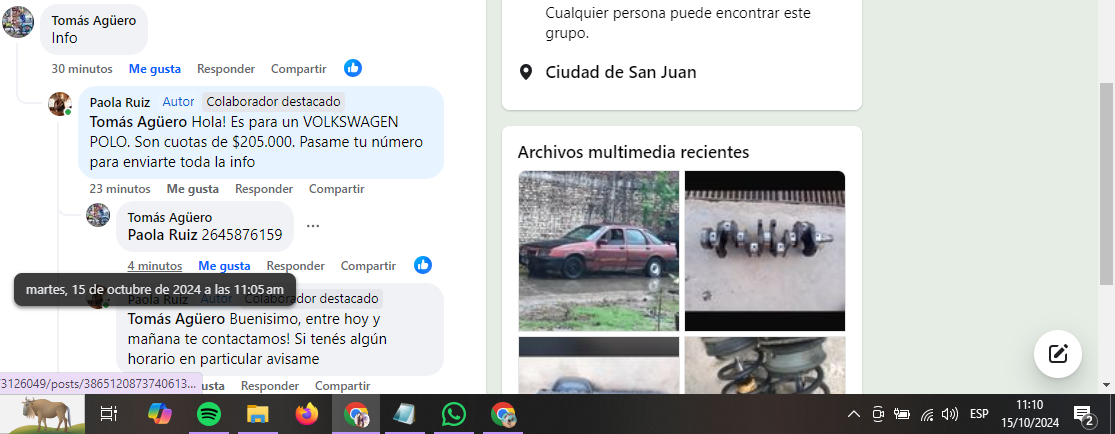Open Spotify from the taskbar
Viewport: 1115px width, 434px height.
point(209,413)
